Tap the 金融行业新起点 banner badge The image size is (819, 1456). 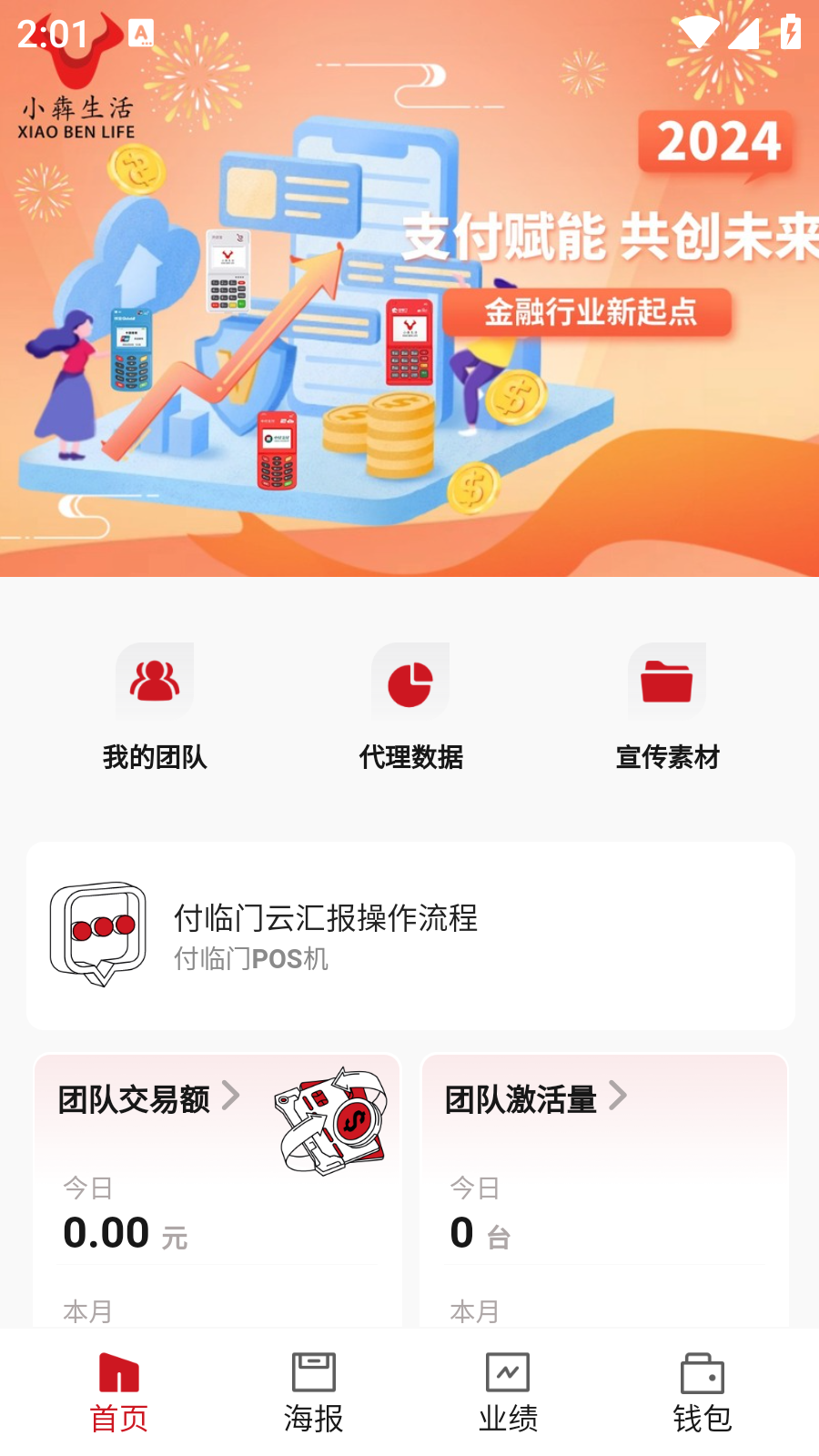(x=590, y=314)
